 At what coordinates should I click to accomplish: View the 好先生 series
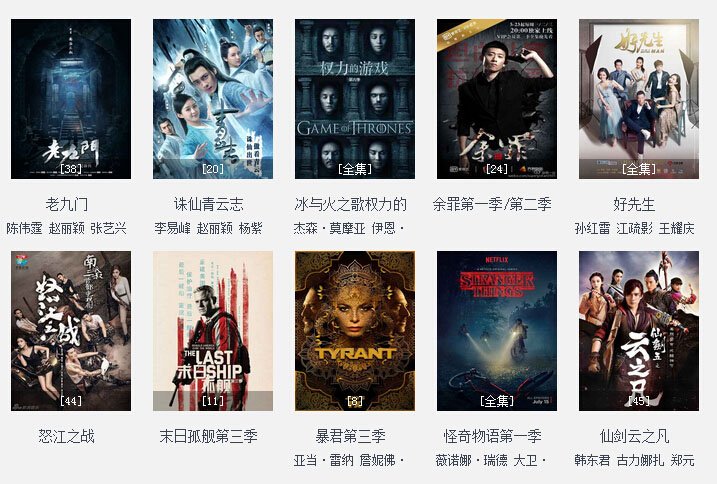639,99
